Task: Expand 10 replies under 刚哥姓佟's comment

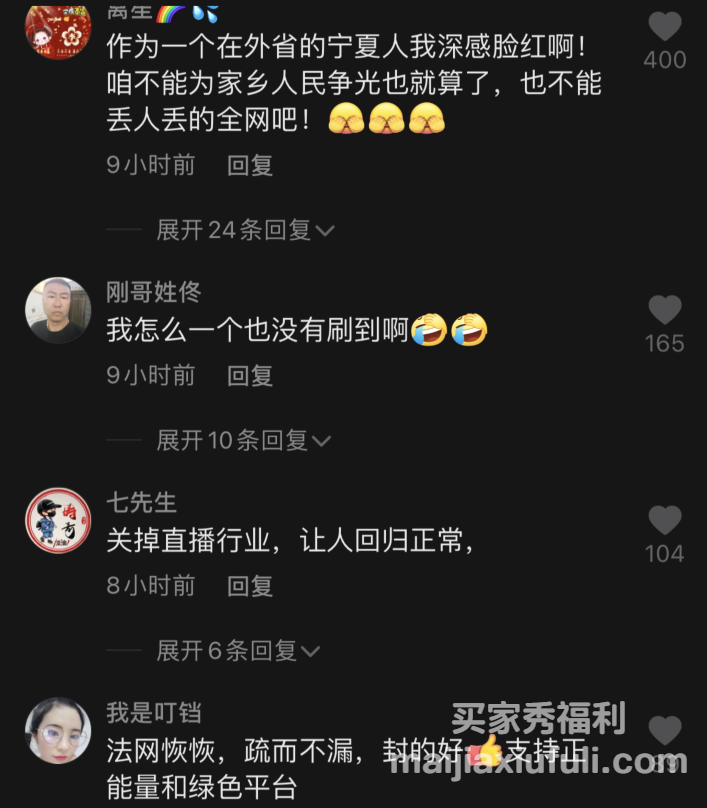Action: [x=244, y=440]
